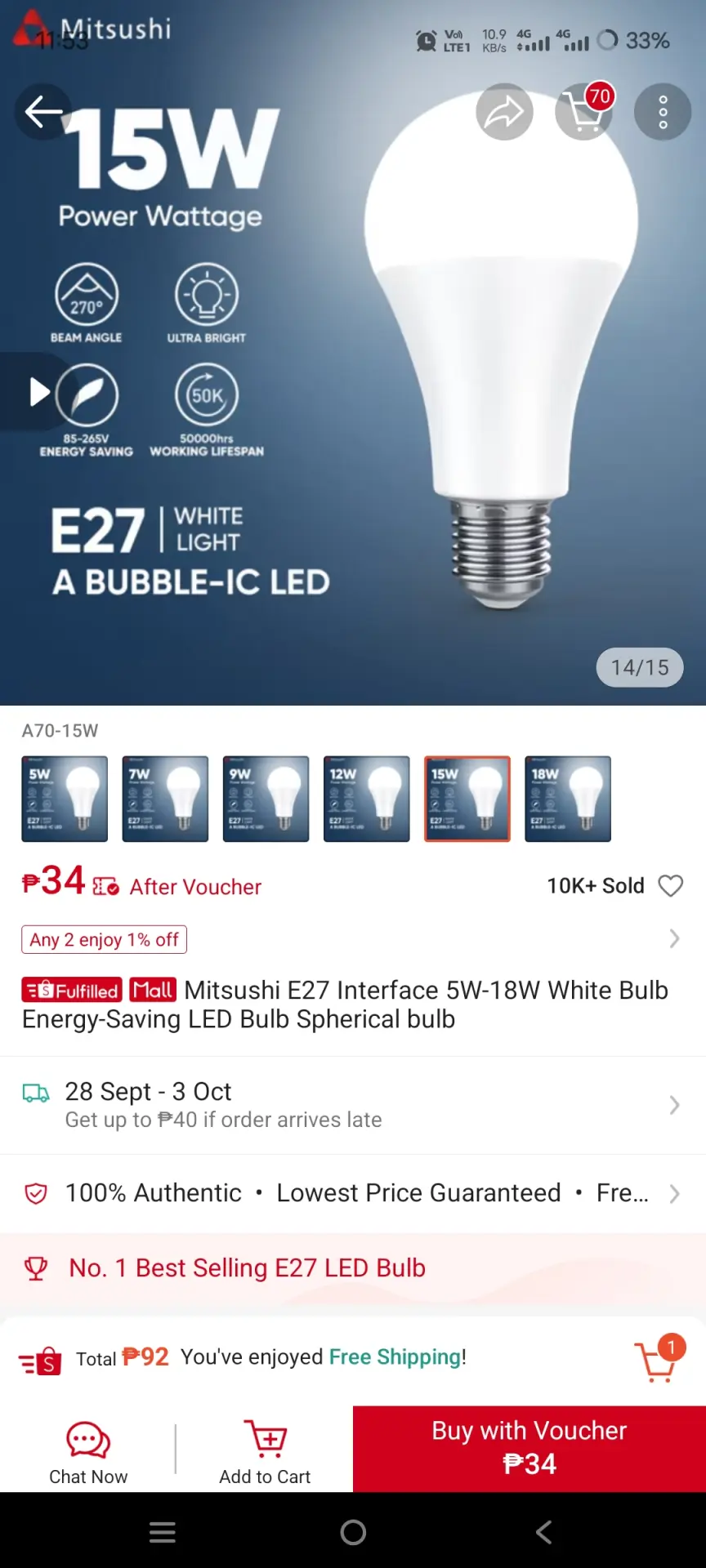
Task: Open the shopping cart with 70 items
Action: point(584,112)
